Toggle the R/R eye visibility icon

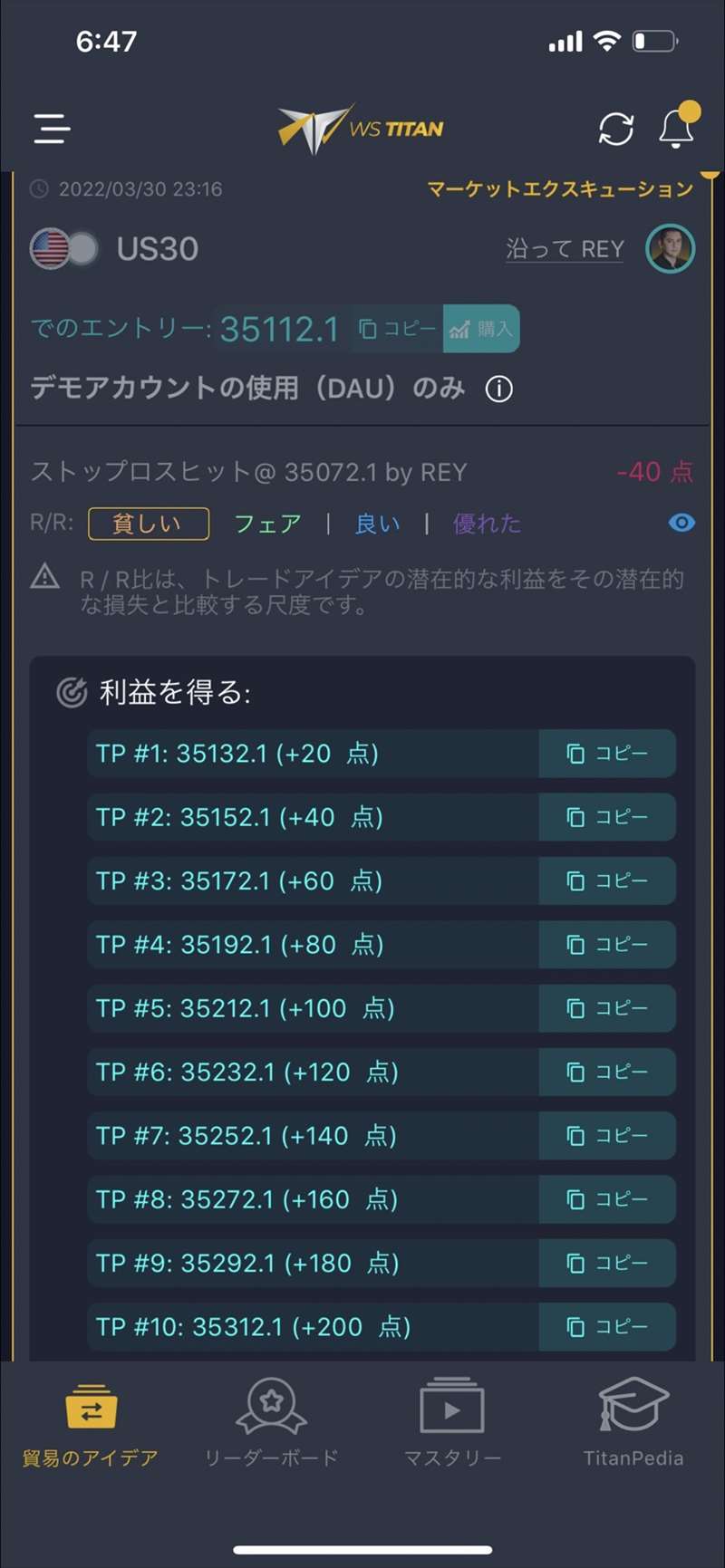pos(681,523)
